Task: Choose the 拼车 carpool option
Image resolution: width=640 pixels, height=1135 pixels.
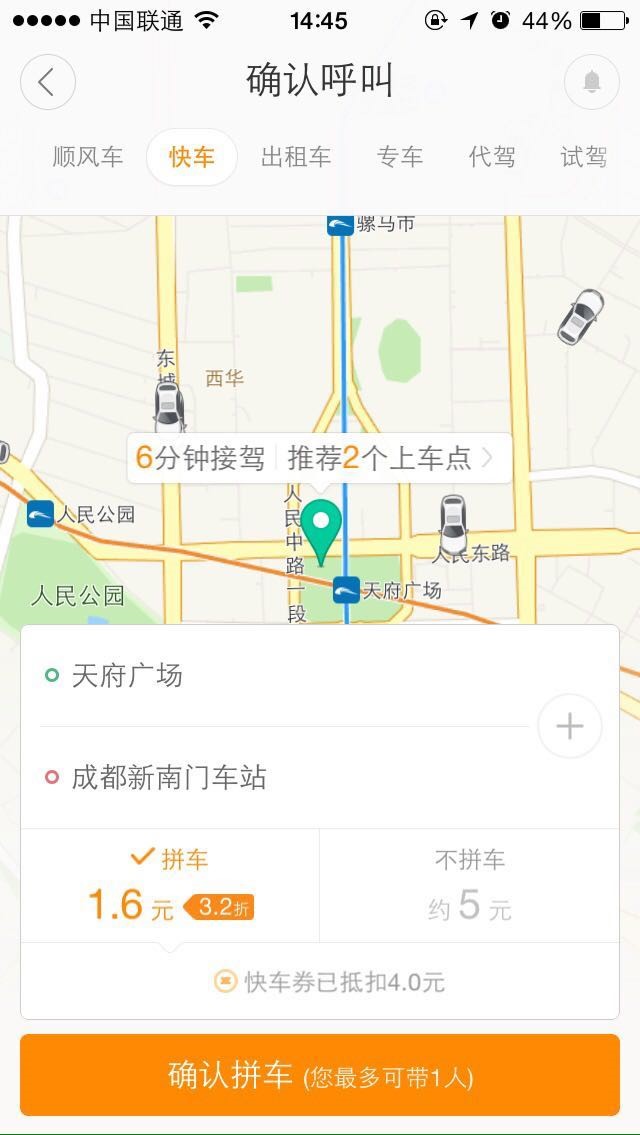Action: point(170,886)
